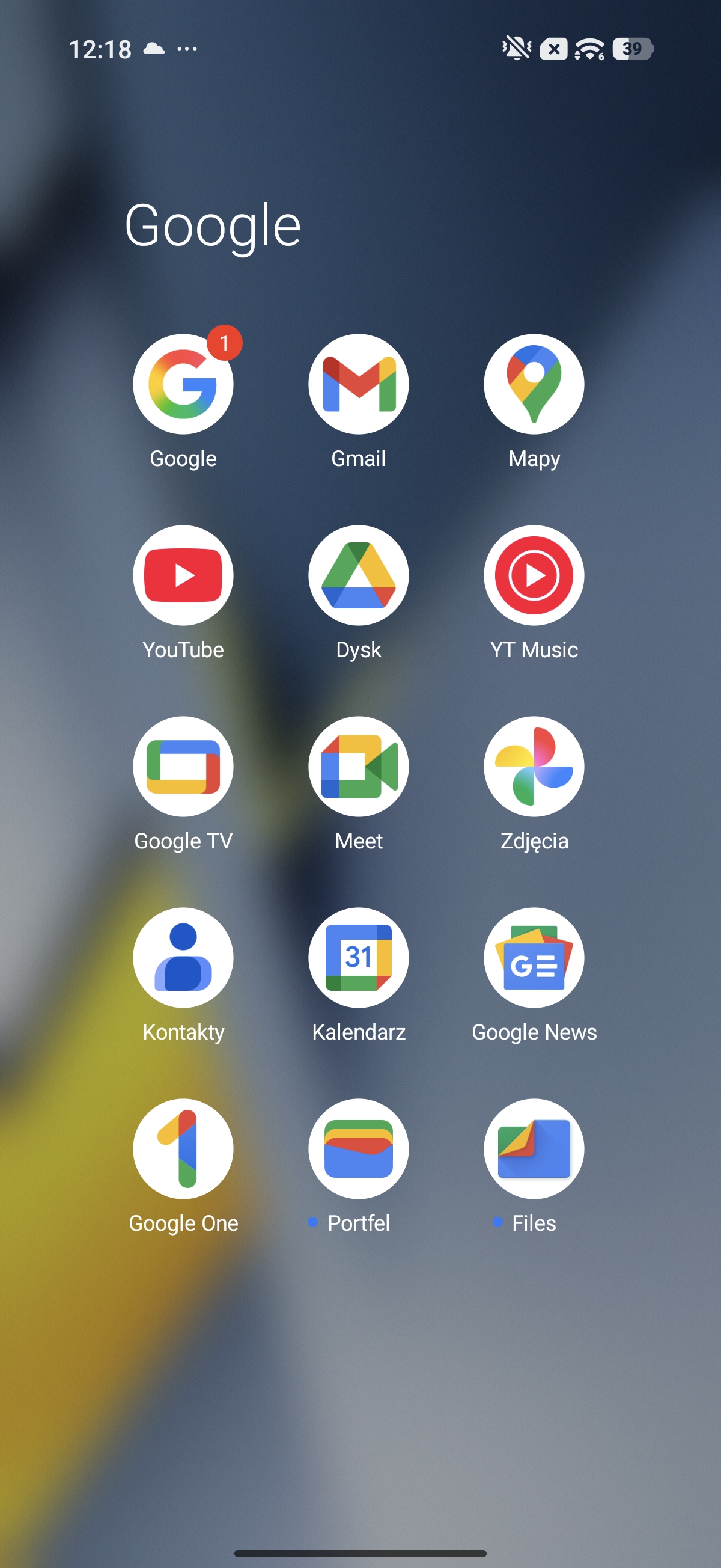Viewport: 721px width, 1568px height.
Task: Open the Google app
Action: (183, 384)
